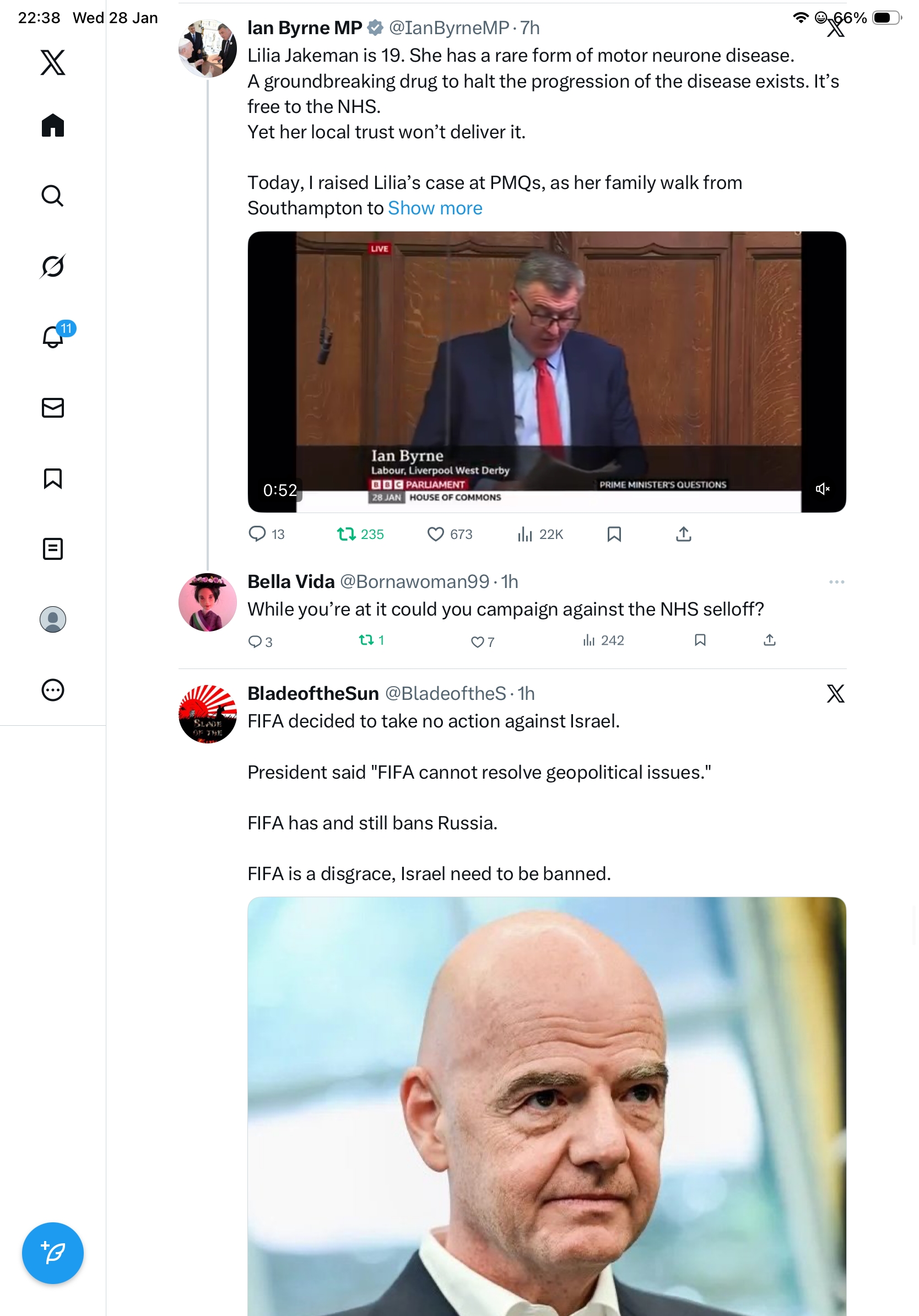
Task: Expand Ian Byrne's post with Show more
Action: 434,208
